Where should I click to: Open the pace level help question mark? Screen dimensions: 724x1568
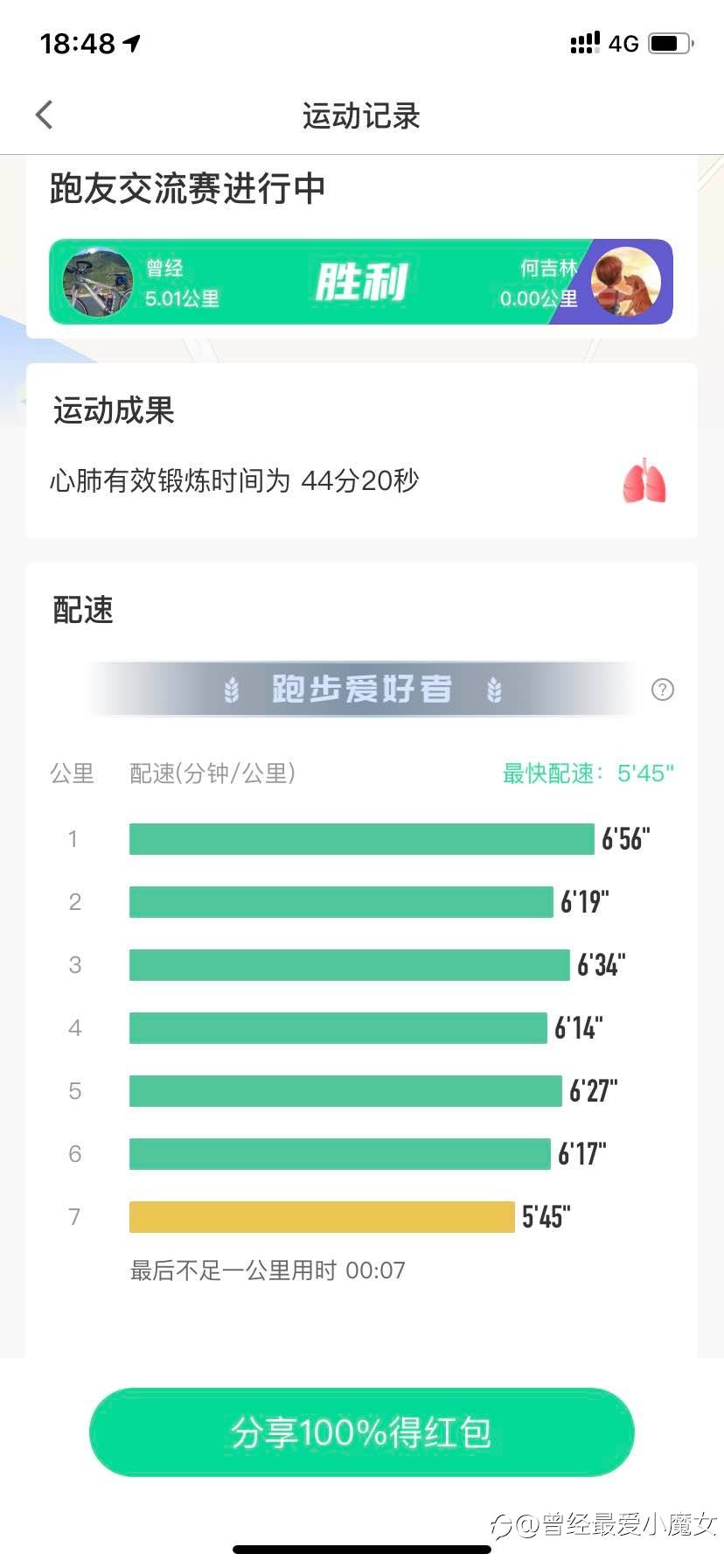(x=663, y=689)
